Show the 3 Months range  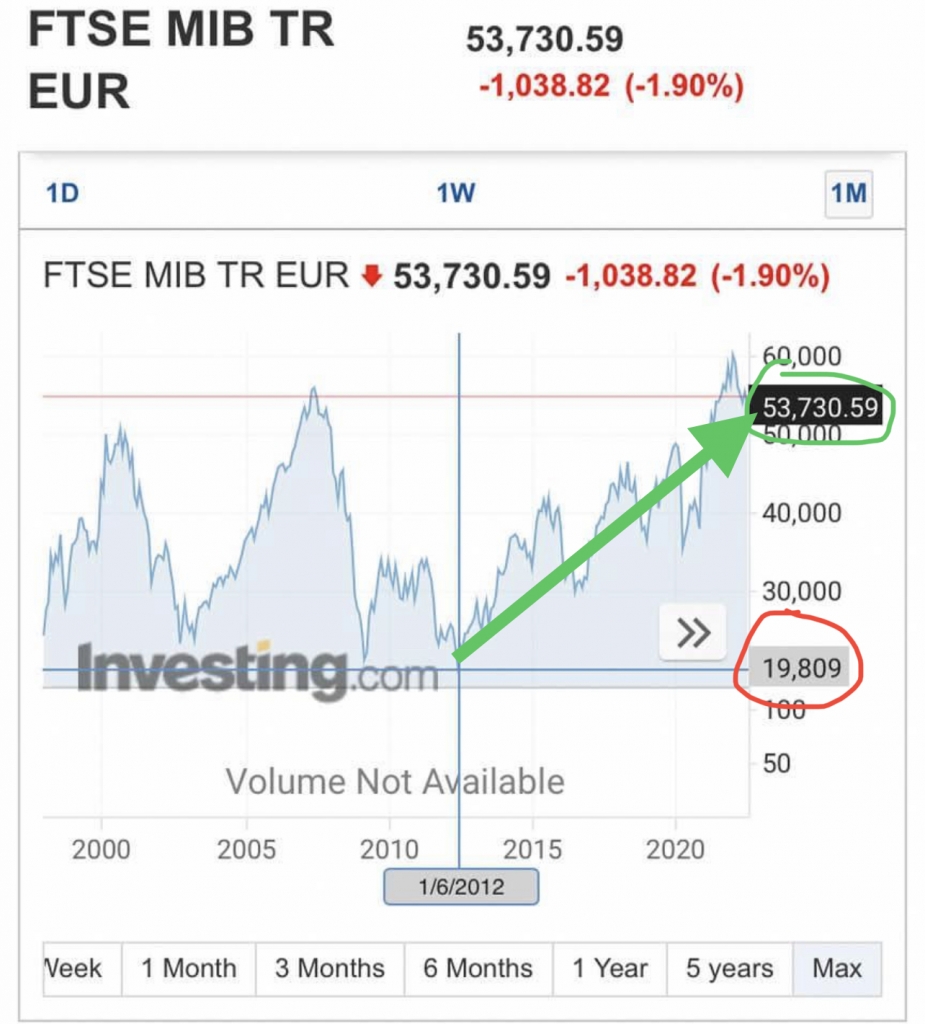(x=330, y=968)
